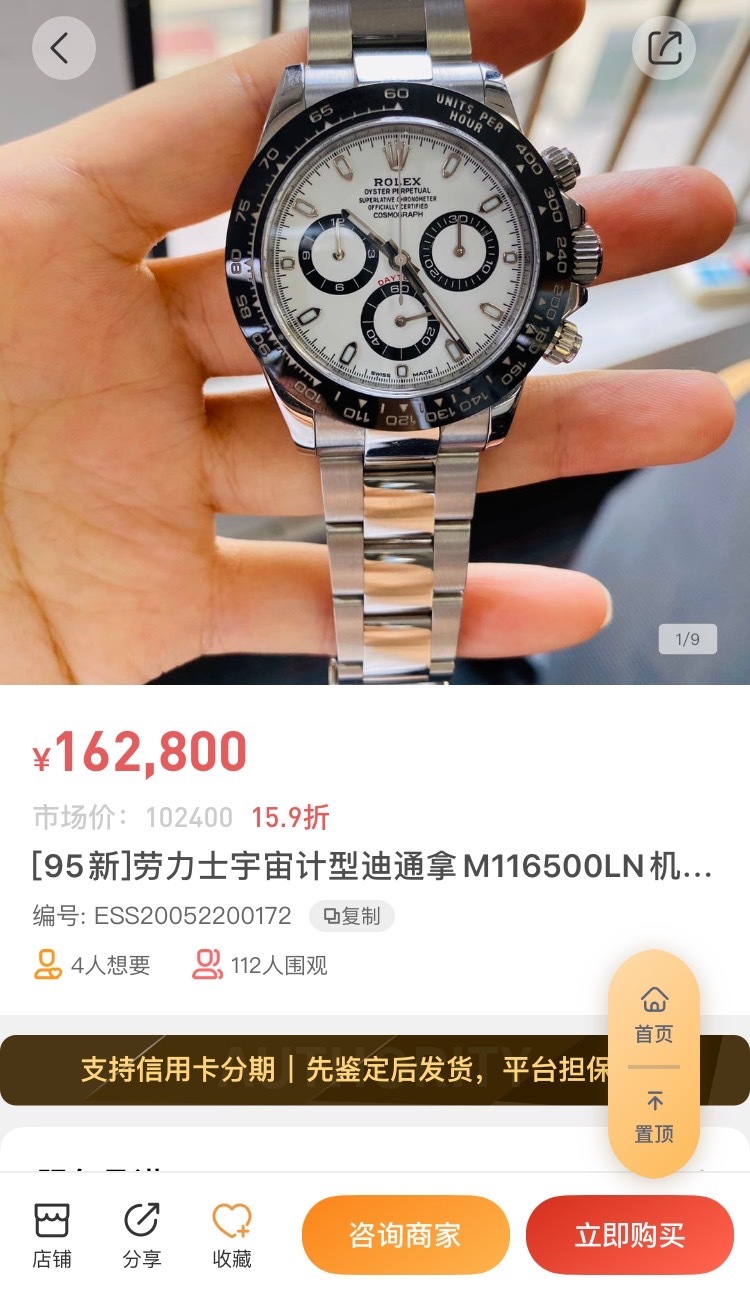Open the share icon over the photo
The height and width of the screenshot is (1299, 750).
click(664, 48)
